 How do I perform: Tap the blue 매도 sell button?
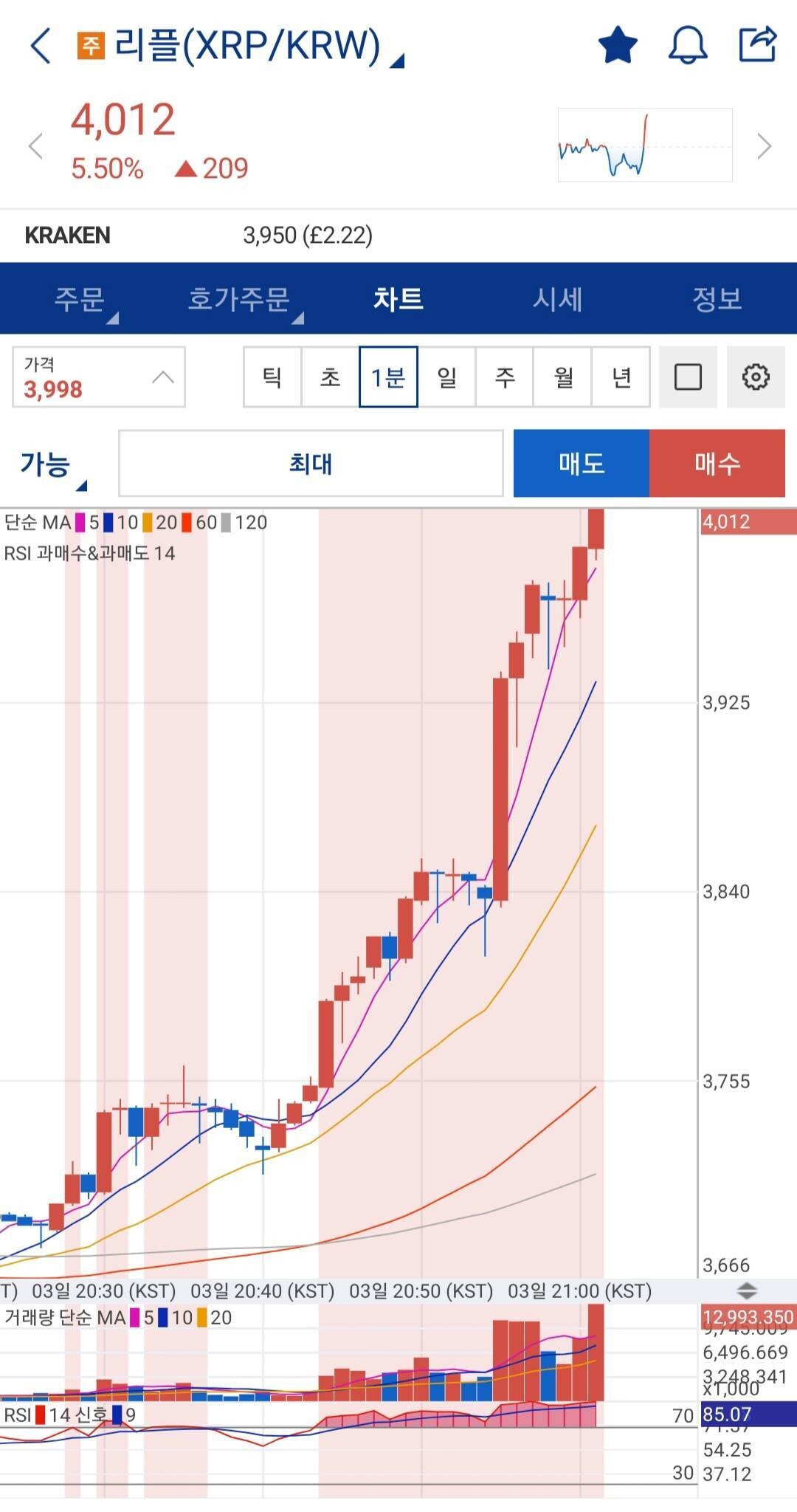point(582,464)
